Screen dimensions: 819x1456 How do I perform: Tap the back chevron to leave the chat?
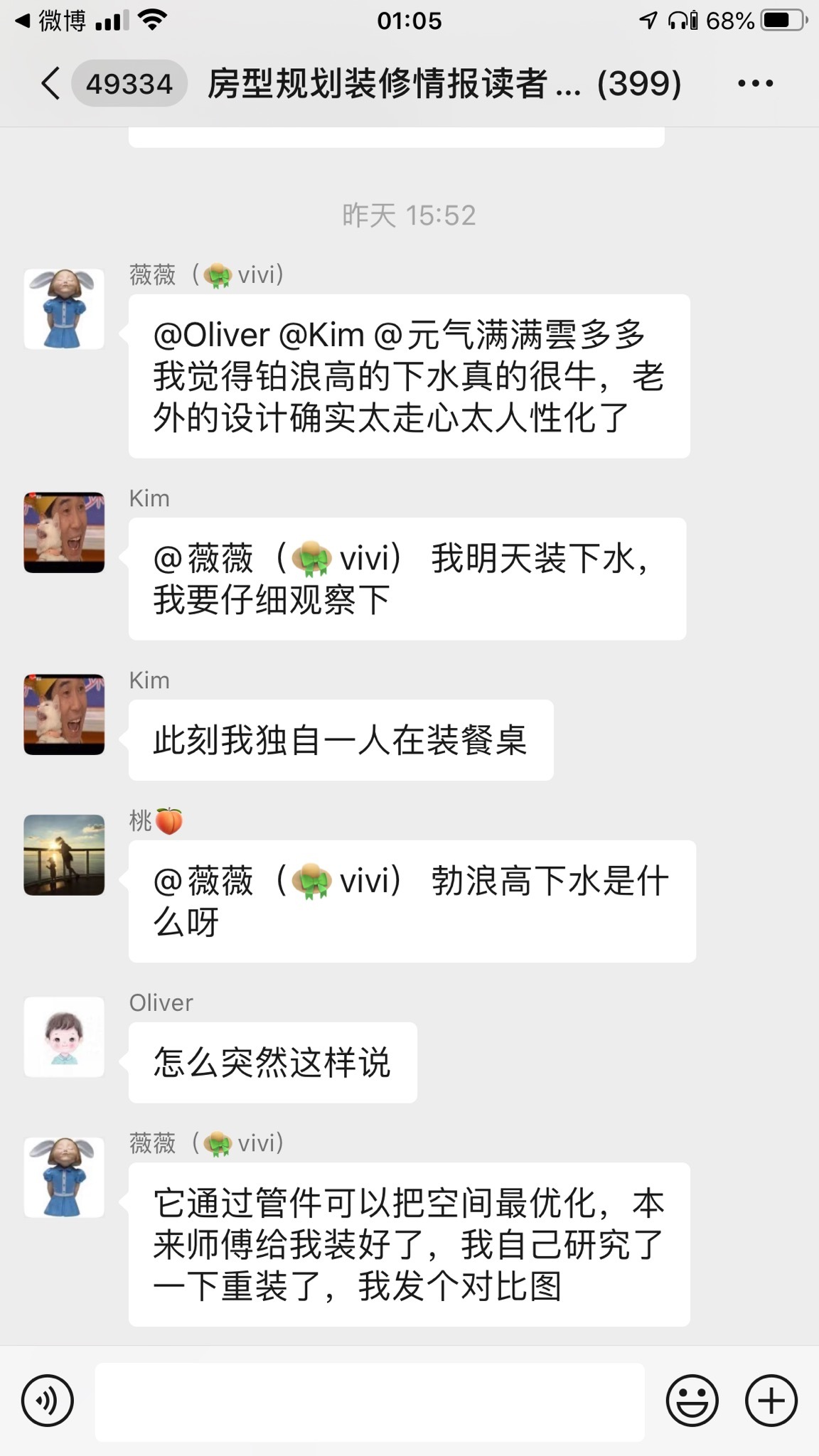coord(48,83)
